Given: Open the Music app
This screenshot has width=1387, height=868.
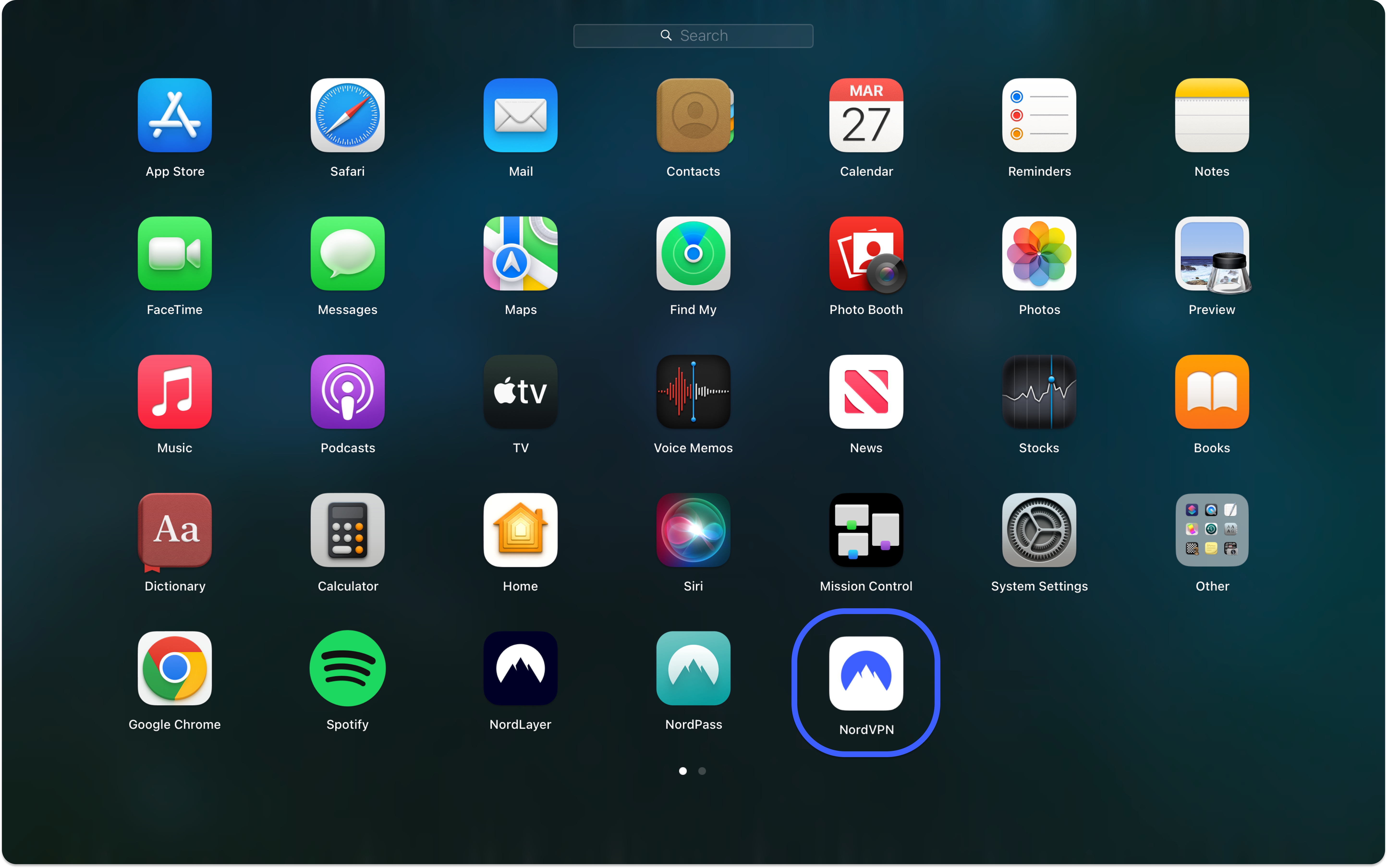Looking at the screenshot, I should coord(175,392).
